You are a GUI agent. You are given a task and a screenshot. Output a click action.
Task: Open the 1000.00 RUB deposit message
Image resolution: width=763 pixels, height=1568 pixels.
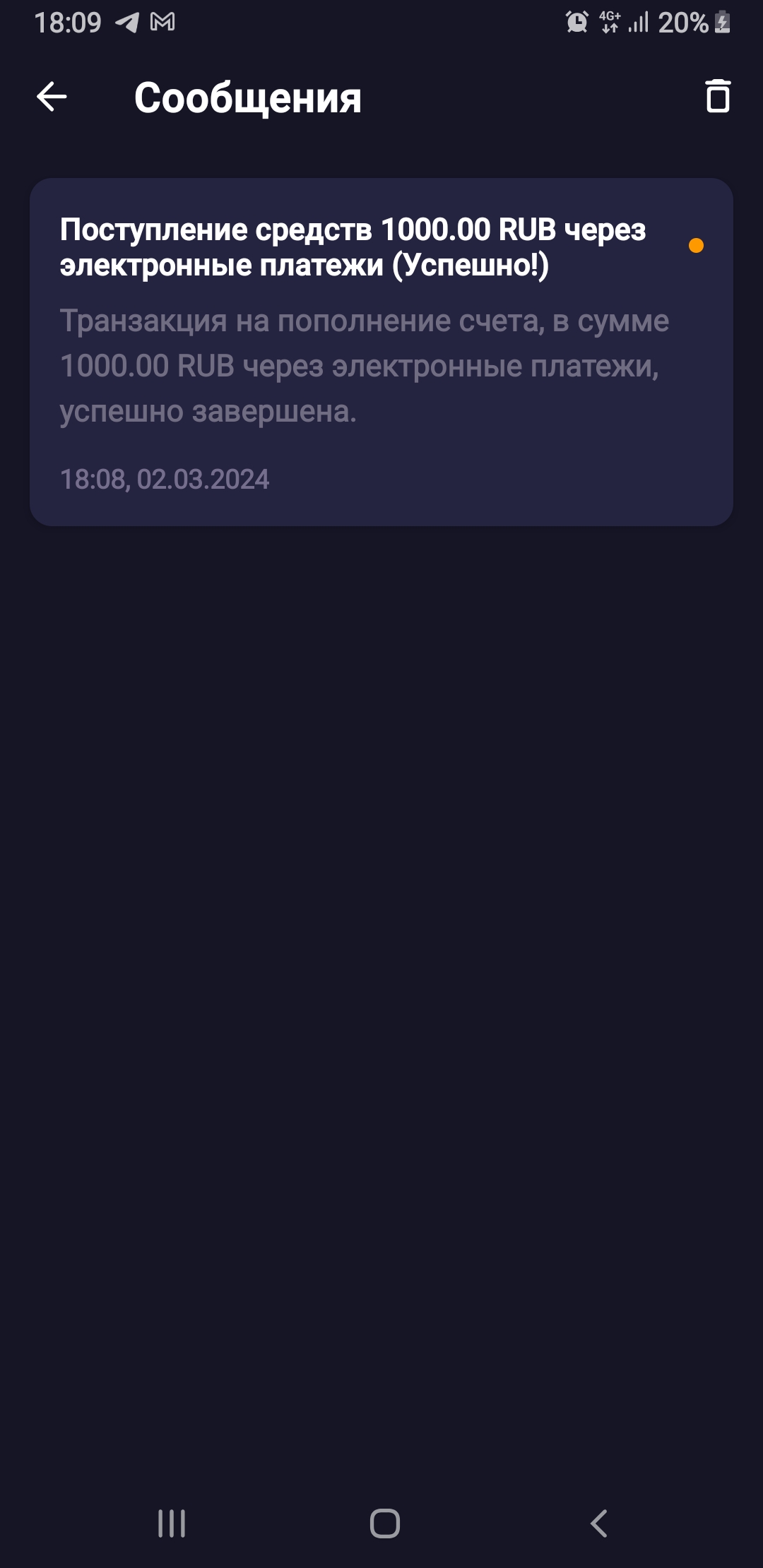[381, 352]
